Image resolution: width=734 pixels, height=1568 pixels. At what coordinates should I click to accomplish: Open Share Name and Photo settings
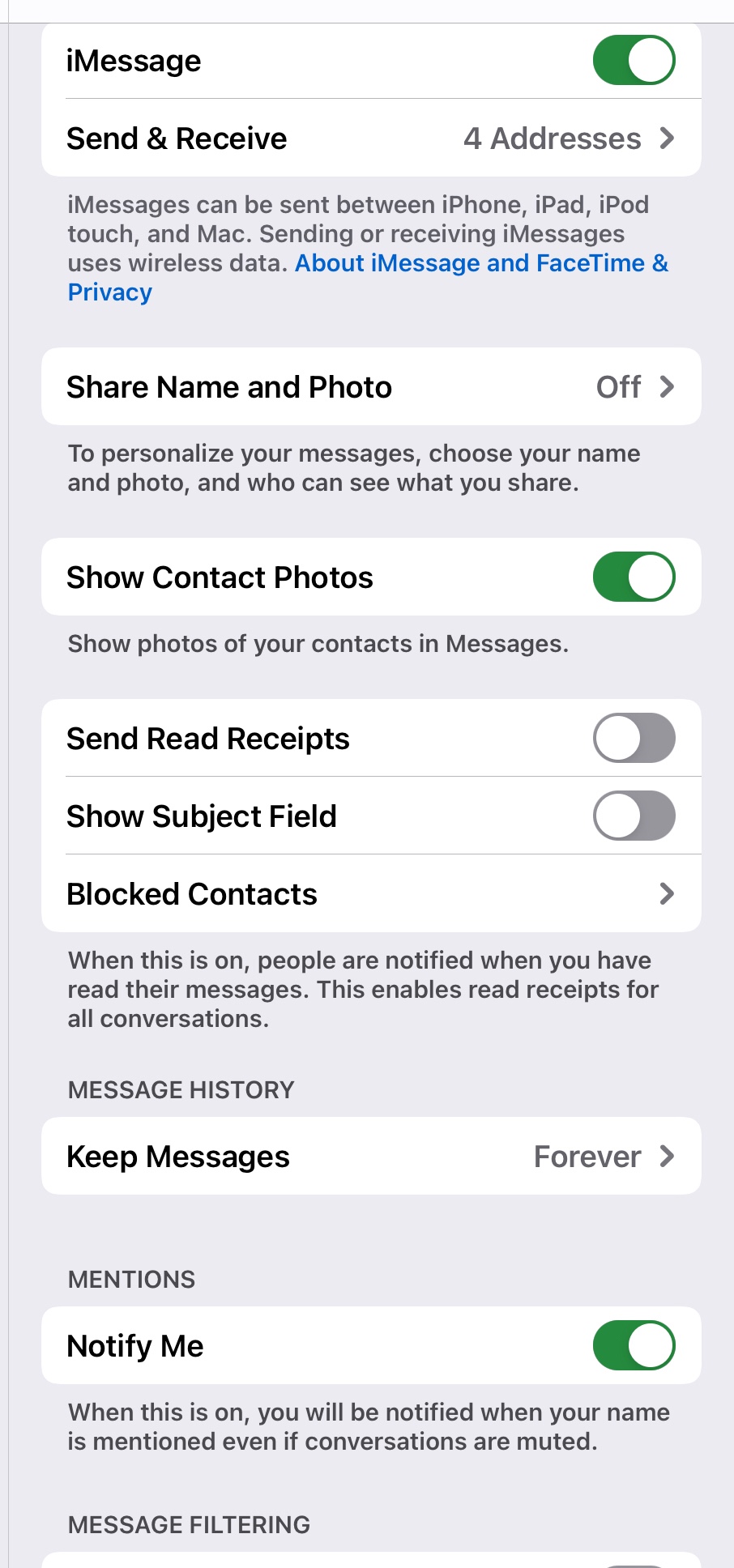[371, 387]
